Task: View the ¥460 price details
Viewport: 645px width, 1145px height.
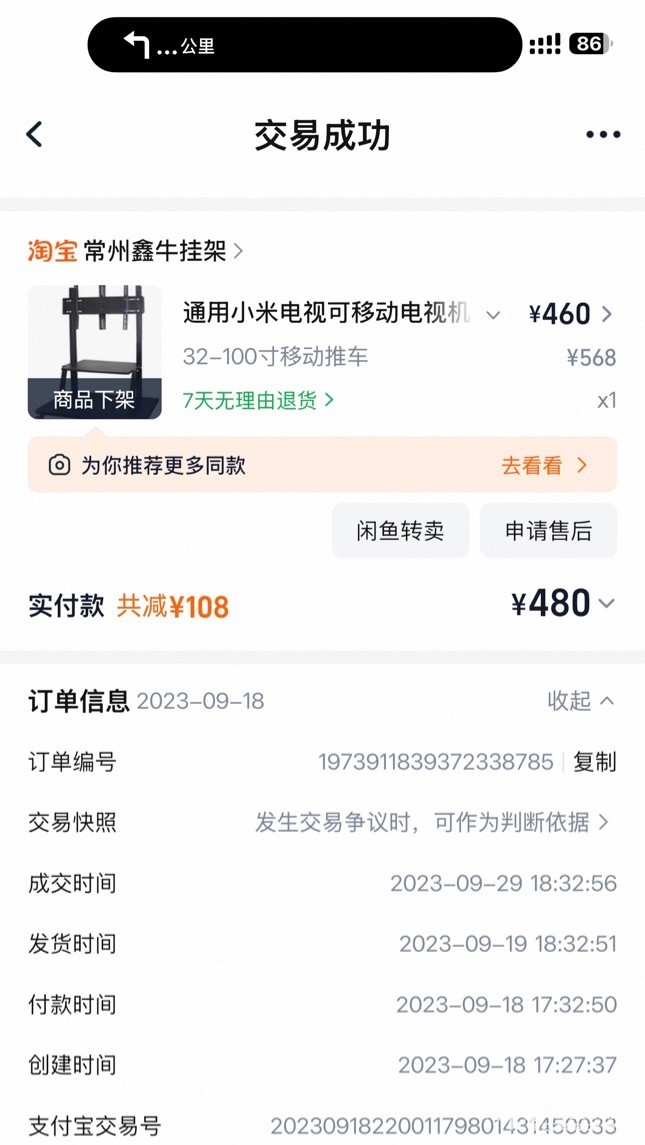Action: (x=570, y=315)
